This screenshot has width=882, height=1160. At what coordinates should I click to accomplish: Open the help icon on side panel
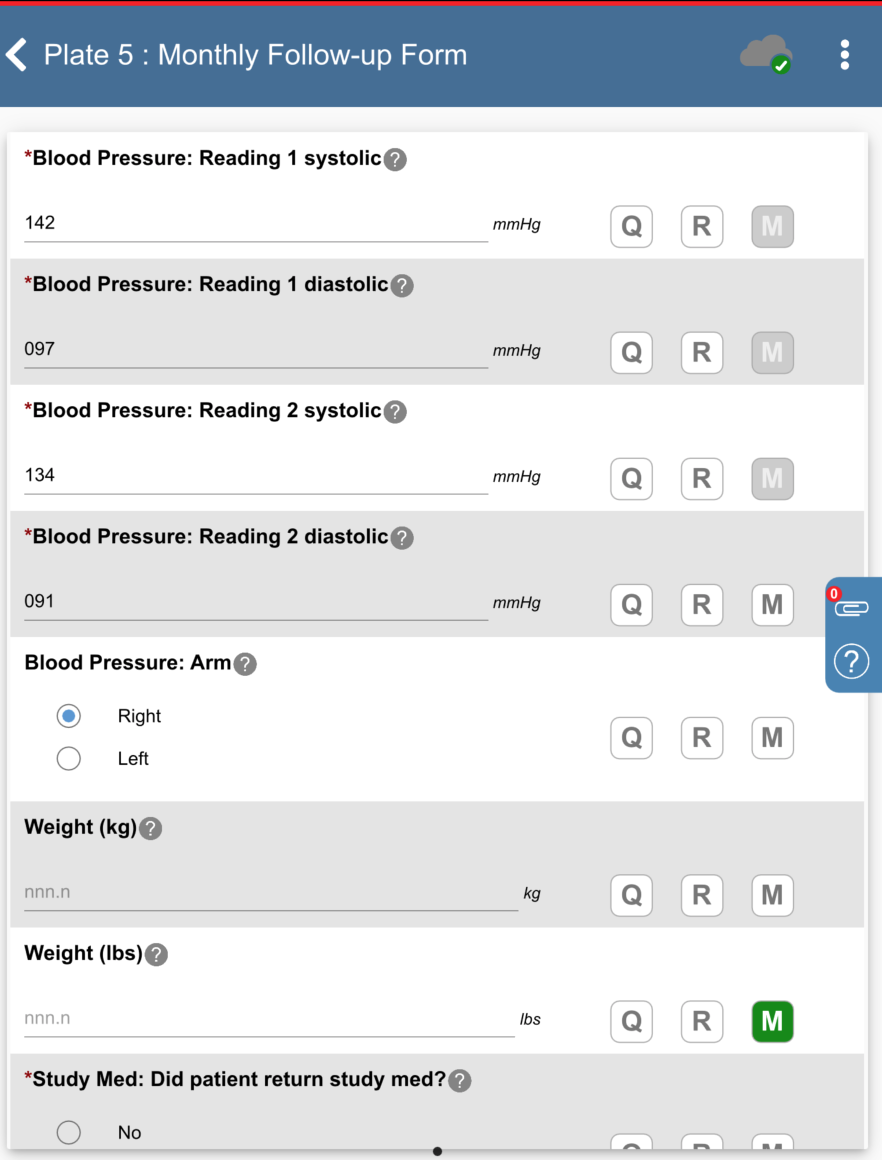tap(851, 661)
